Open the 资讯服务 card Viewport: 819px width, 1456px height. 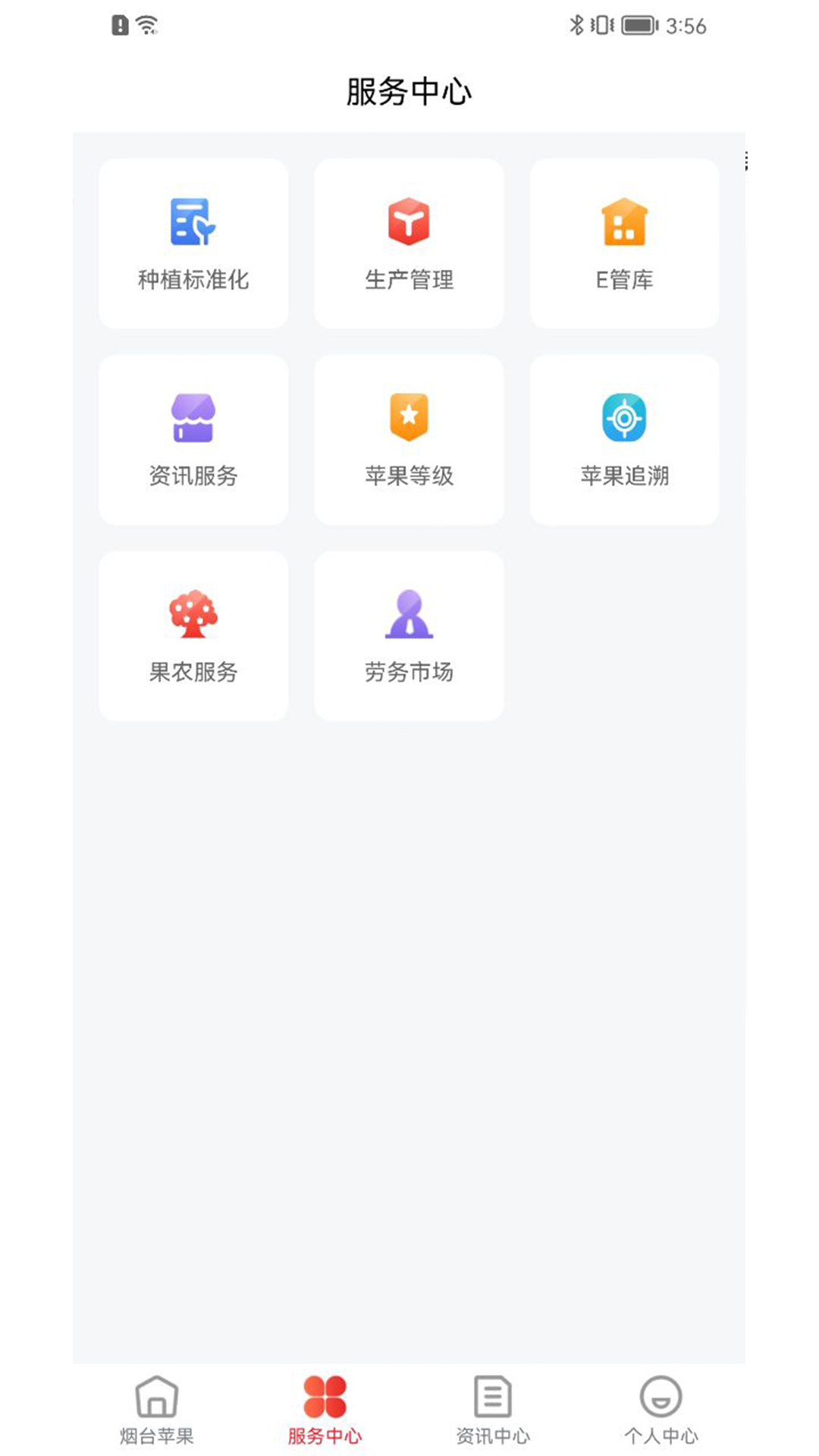click(x=193, y=440)
